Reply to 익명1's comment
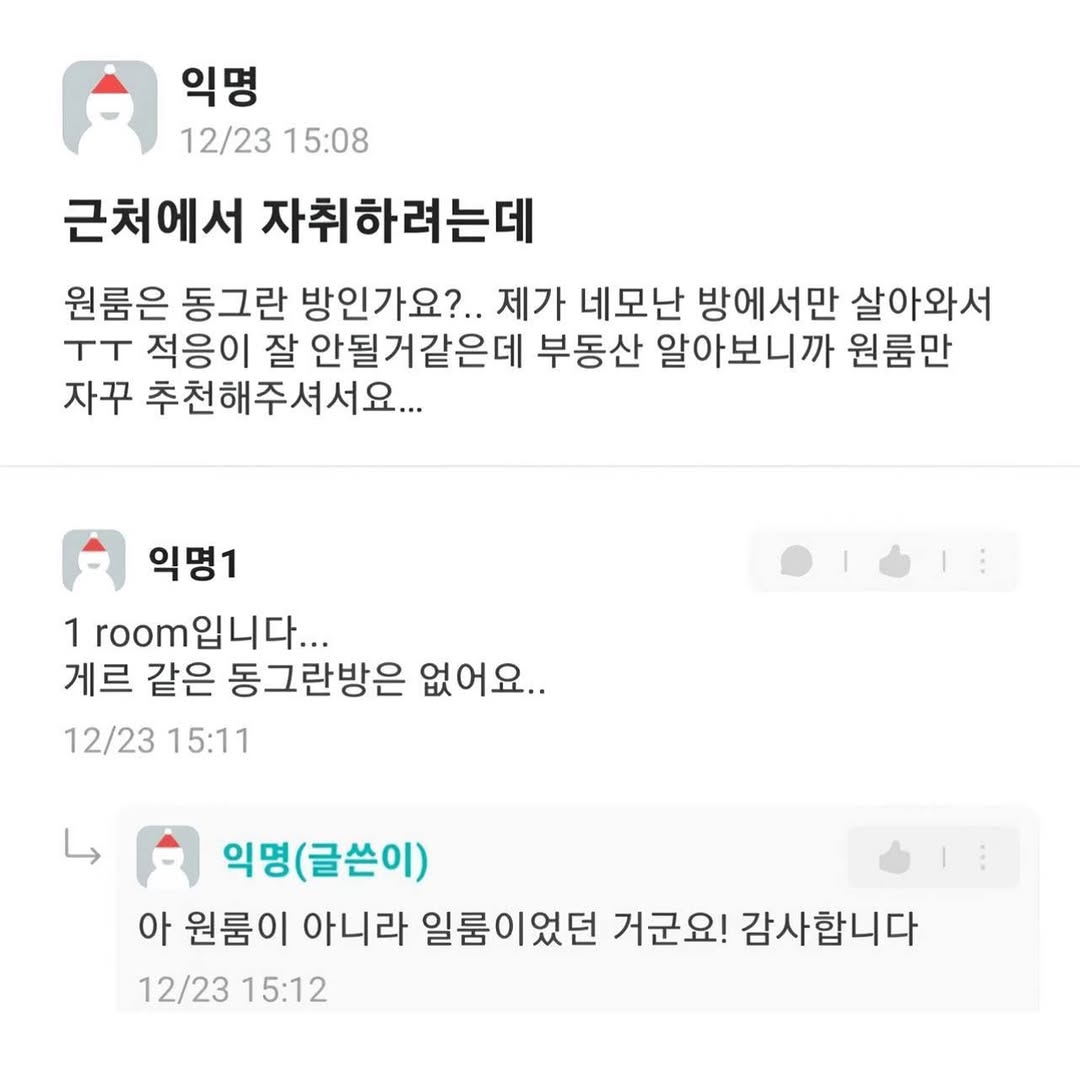The image size is (1080, 1080). pyautogui.click(x=797, y=562)
